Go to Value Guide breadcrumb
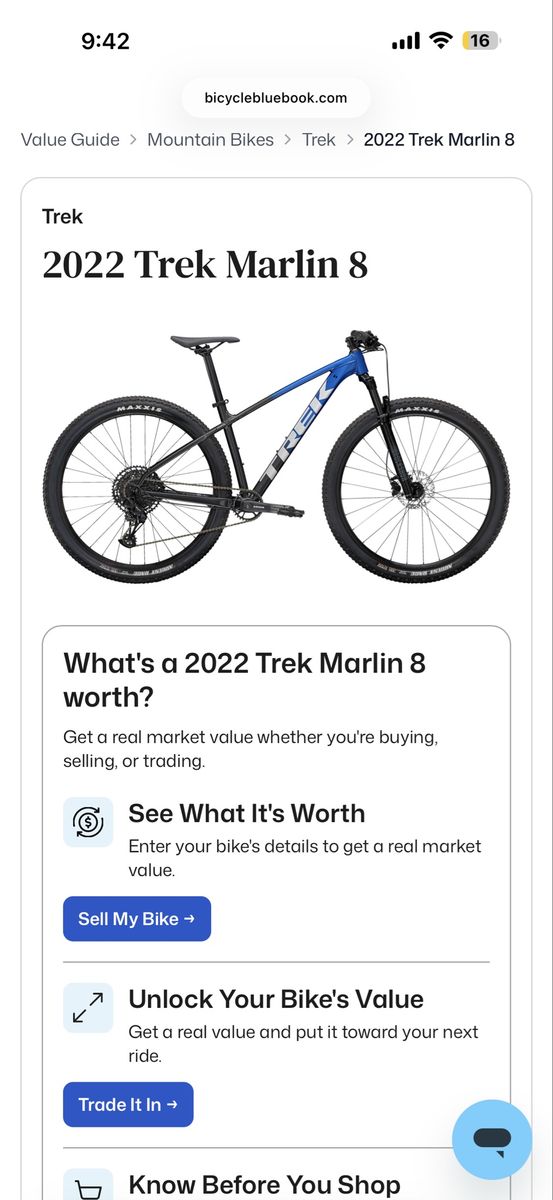Image resolution: width=553 pixels, height=1200 pixels. pos(70,140)
